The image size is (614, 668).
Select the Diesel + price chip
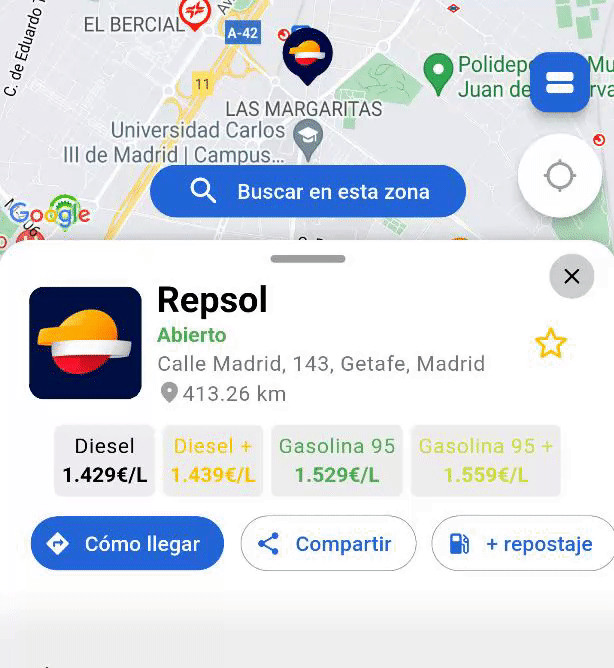(213, 461)
